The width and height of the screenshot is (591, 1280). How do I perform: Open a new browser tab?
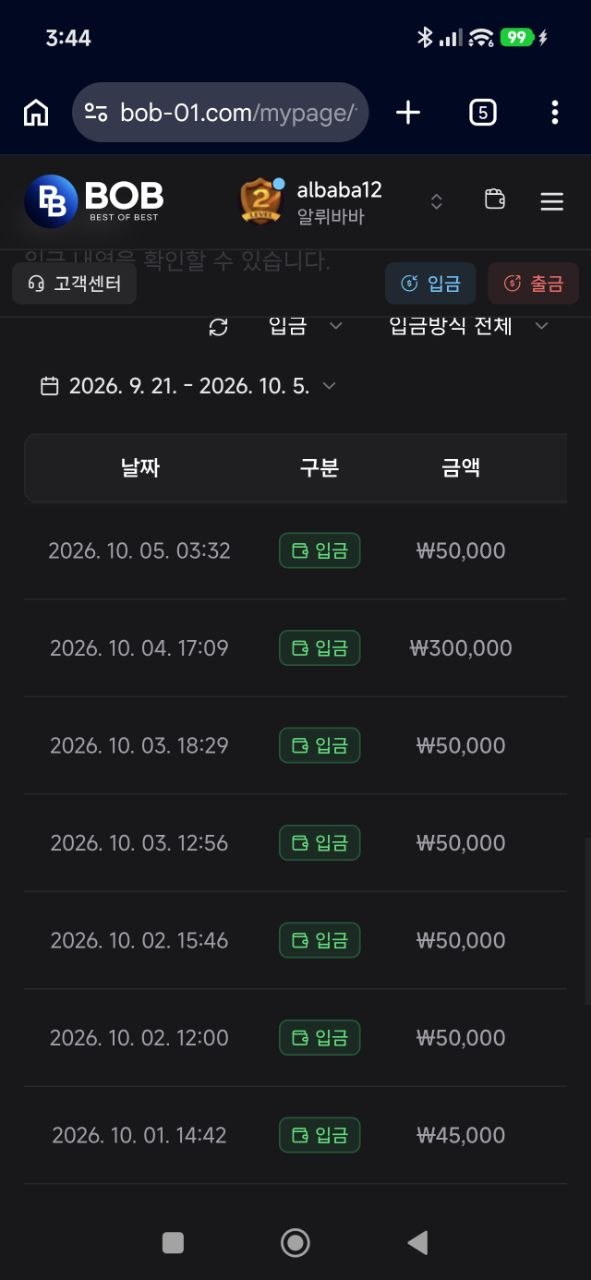[408, 113]
